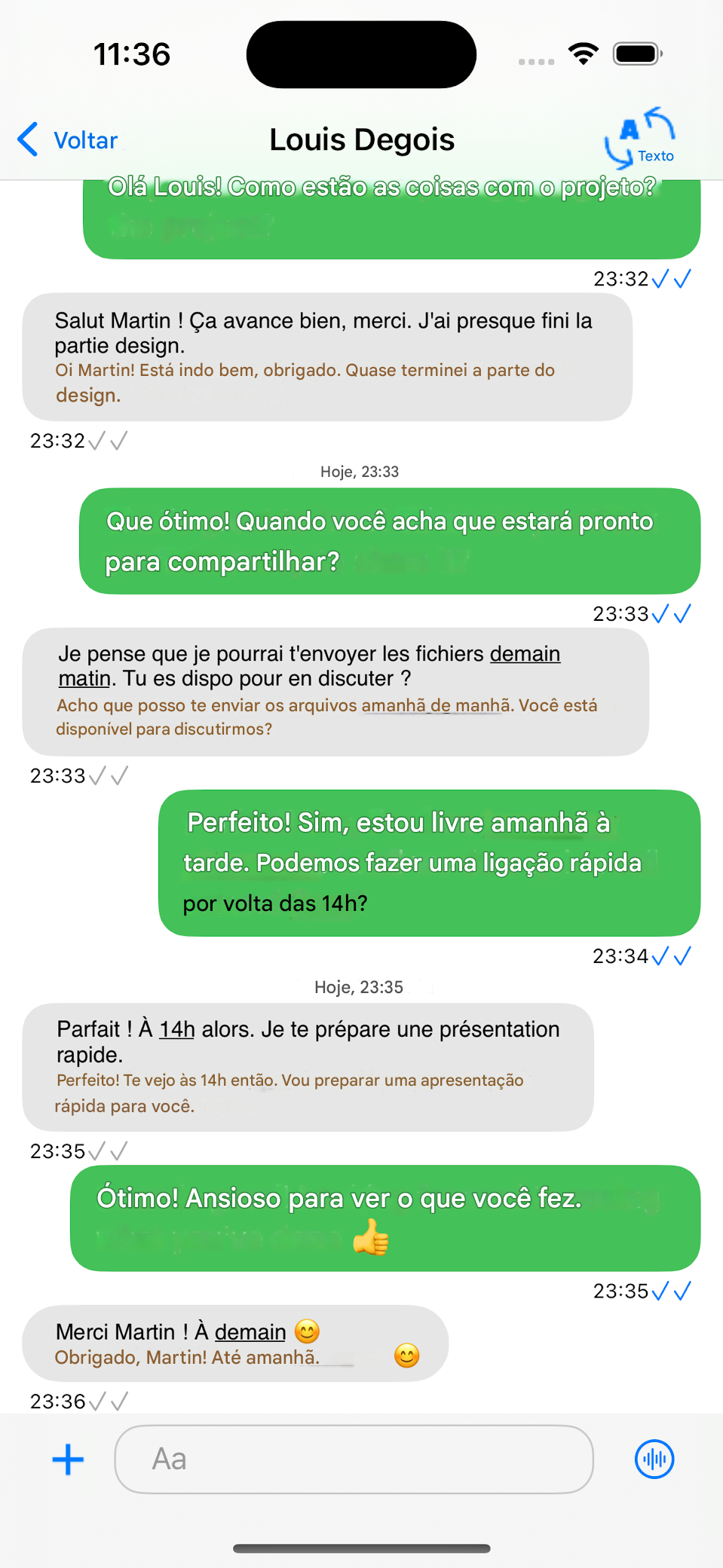
Task: Tap the double checkmarks on the 23:36 message
Action: [108, 1400]
